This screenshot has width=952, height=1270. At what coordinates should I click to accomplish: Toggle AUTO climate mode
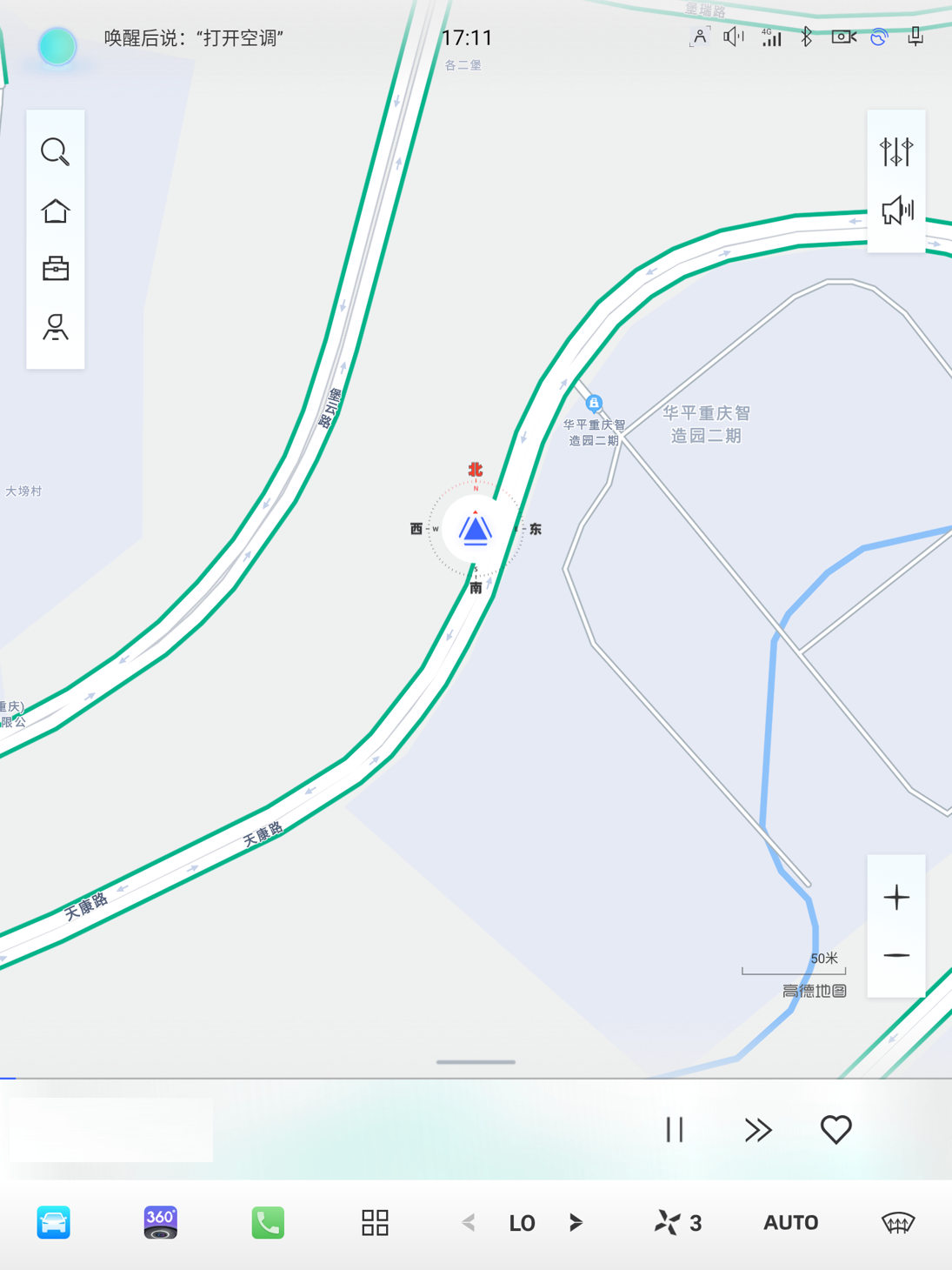(x=790, y=1223)
